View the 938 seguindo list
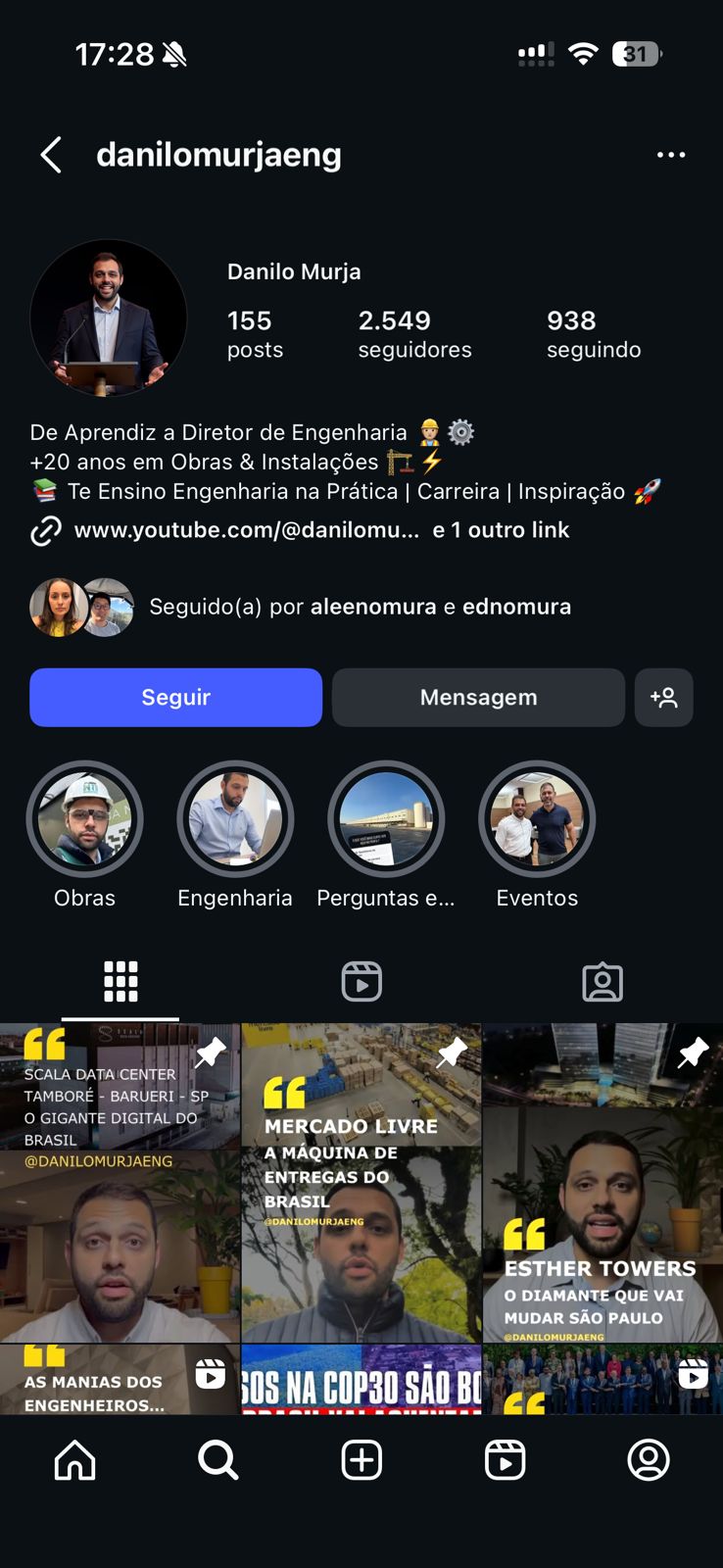The width and height of the screenshot is (723, 1568). click(594, 334)
